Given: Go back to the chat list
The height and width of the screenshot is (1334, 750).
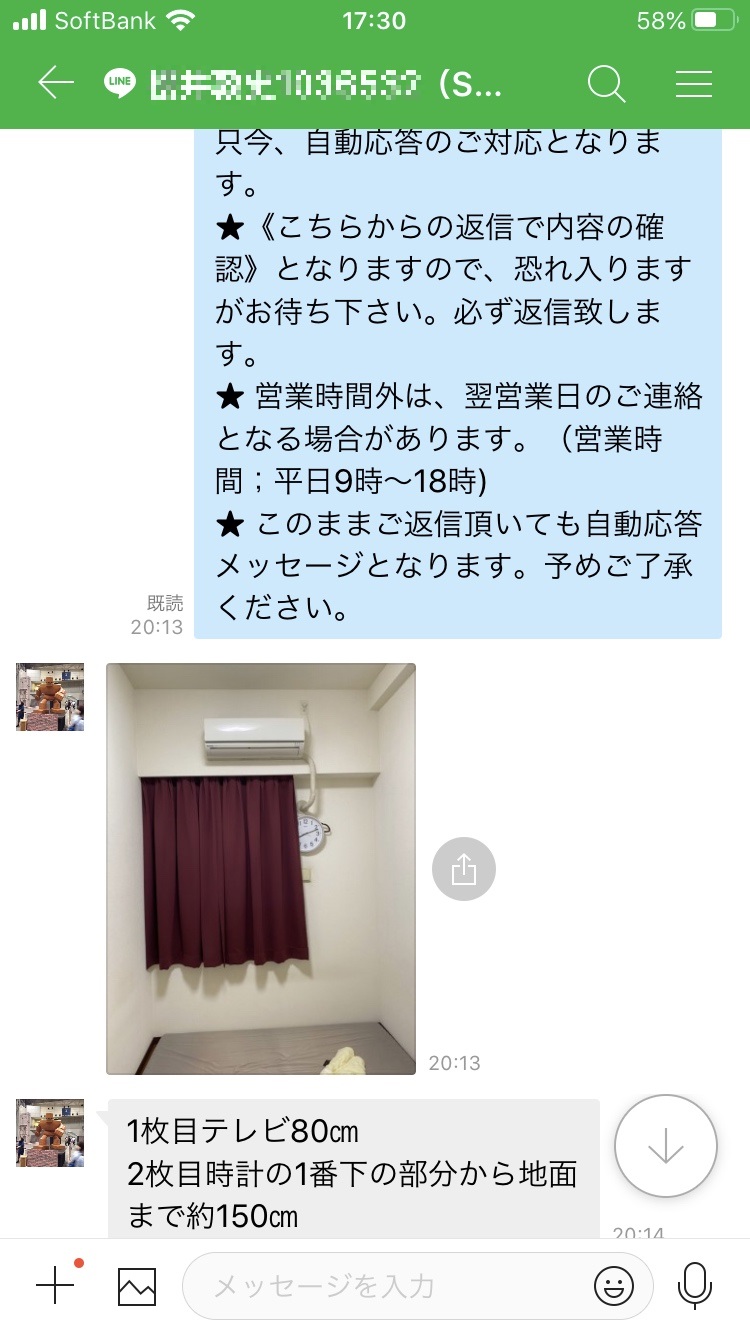Looking at the screenshot, I should point(56,83).
